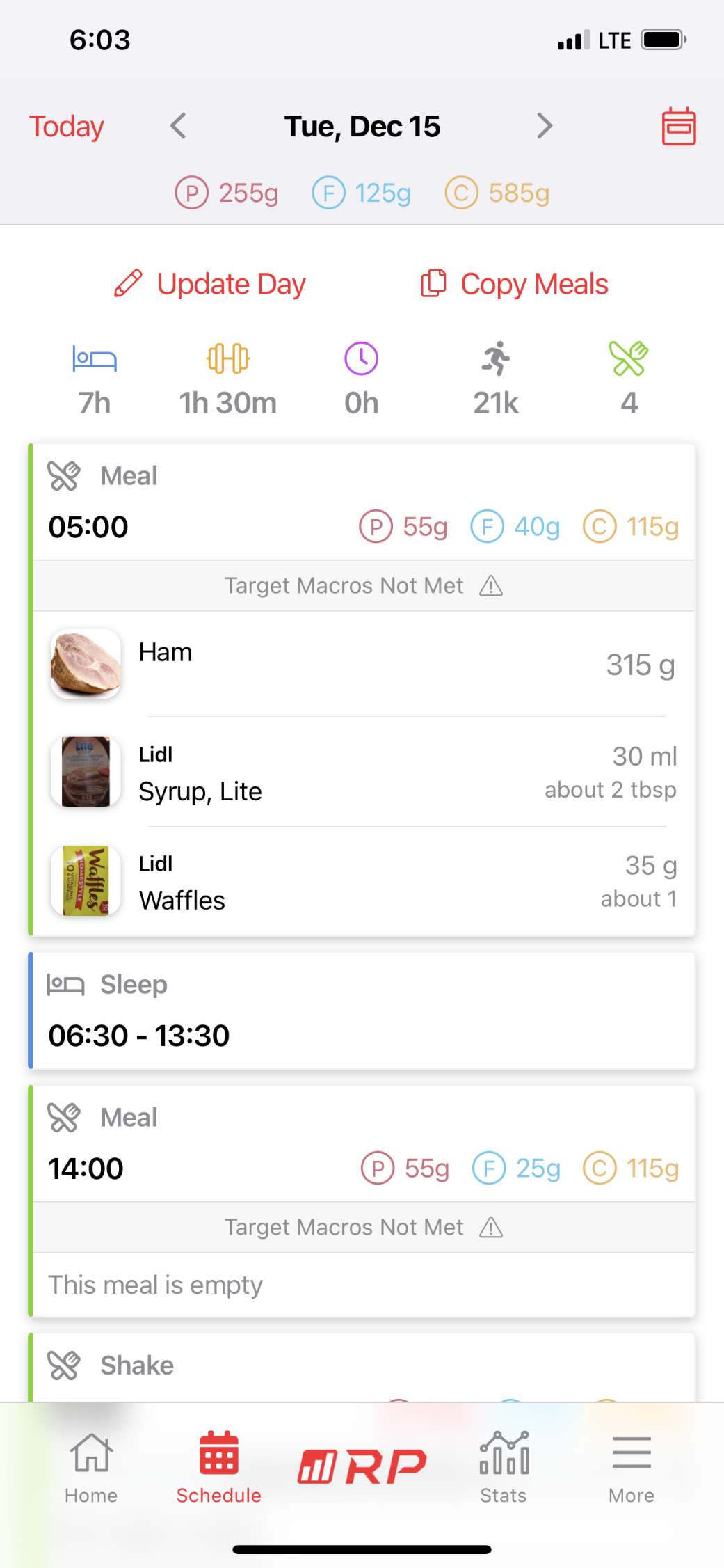Open the Shake card

pos(362,1365)
